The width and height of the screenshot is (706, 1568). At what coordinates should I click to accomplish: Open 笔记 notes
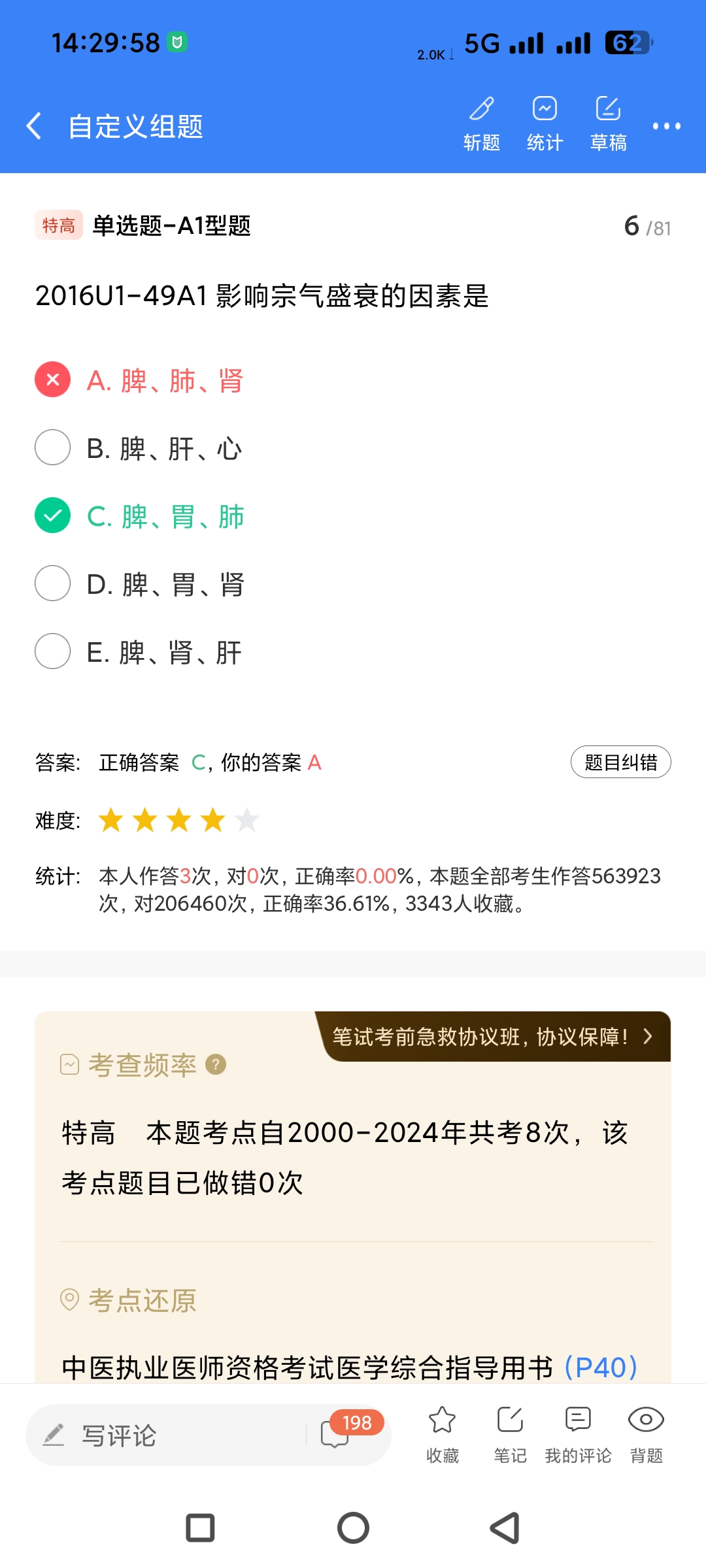[510, 1433]
